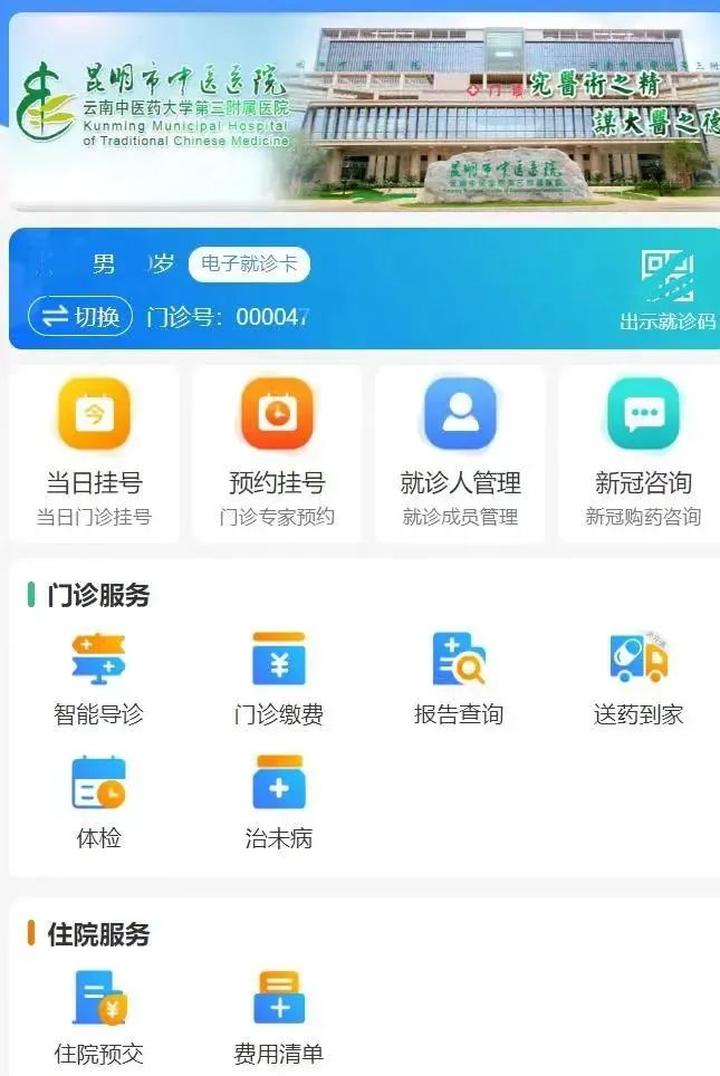Launch 智能导诊 smart triage
Viewport: 720px width, 1076px height.
98,678
